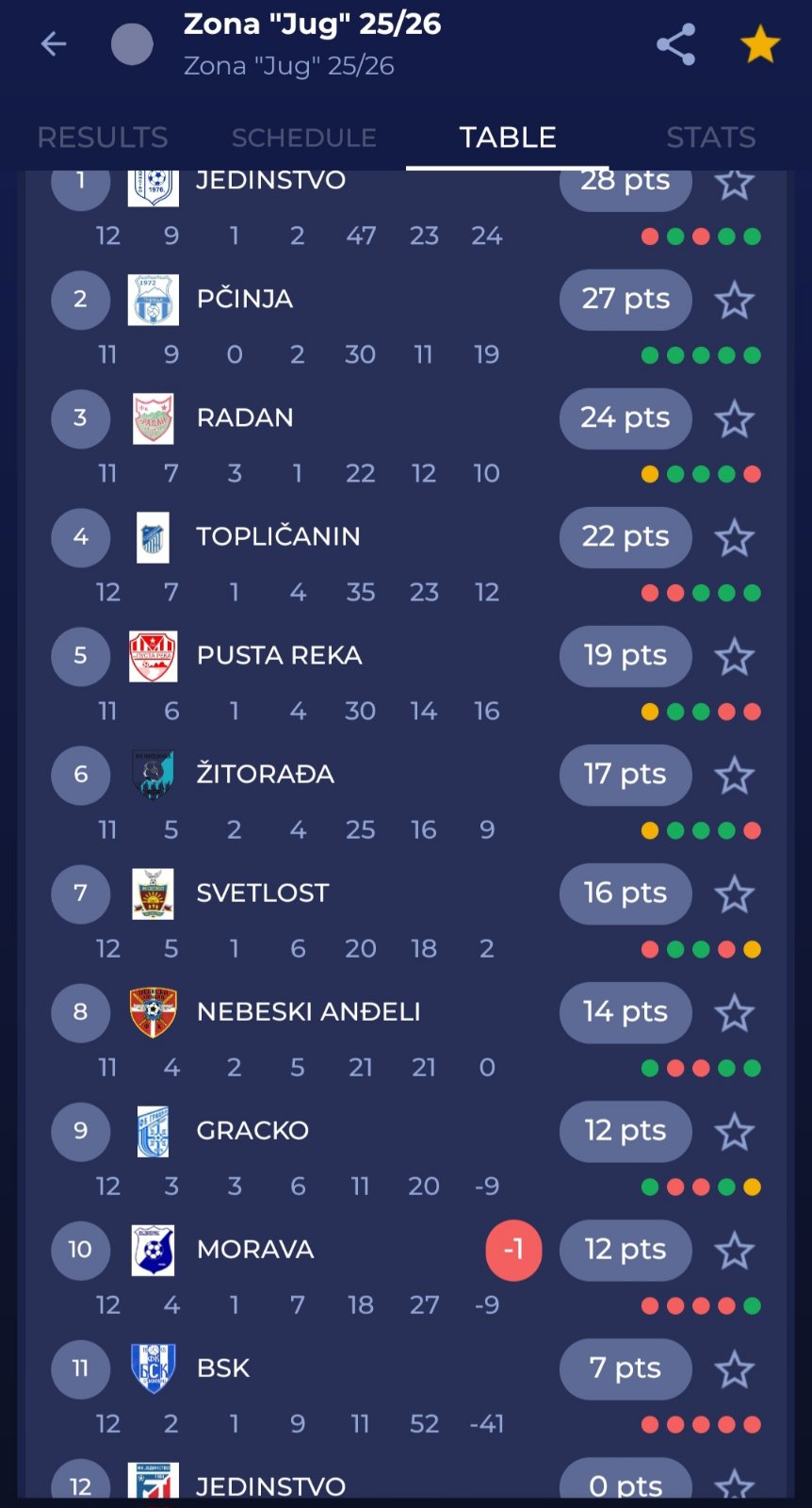Open Žitorađa team details
812x1508 pixels.
pyautogui.click(x=265, y=775)
